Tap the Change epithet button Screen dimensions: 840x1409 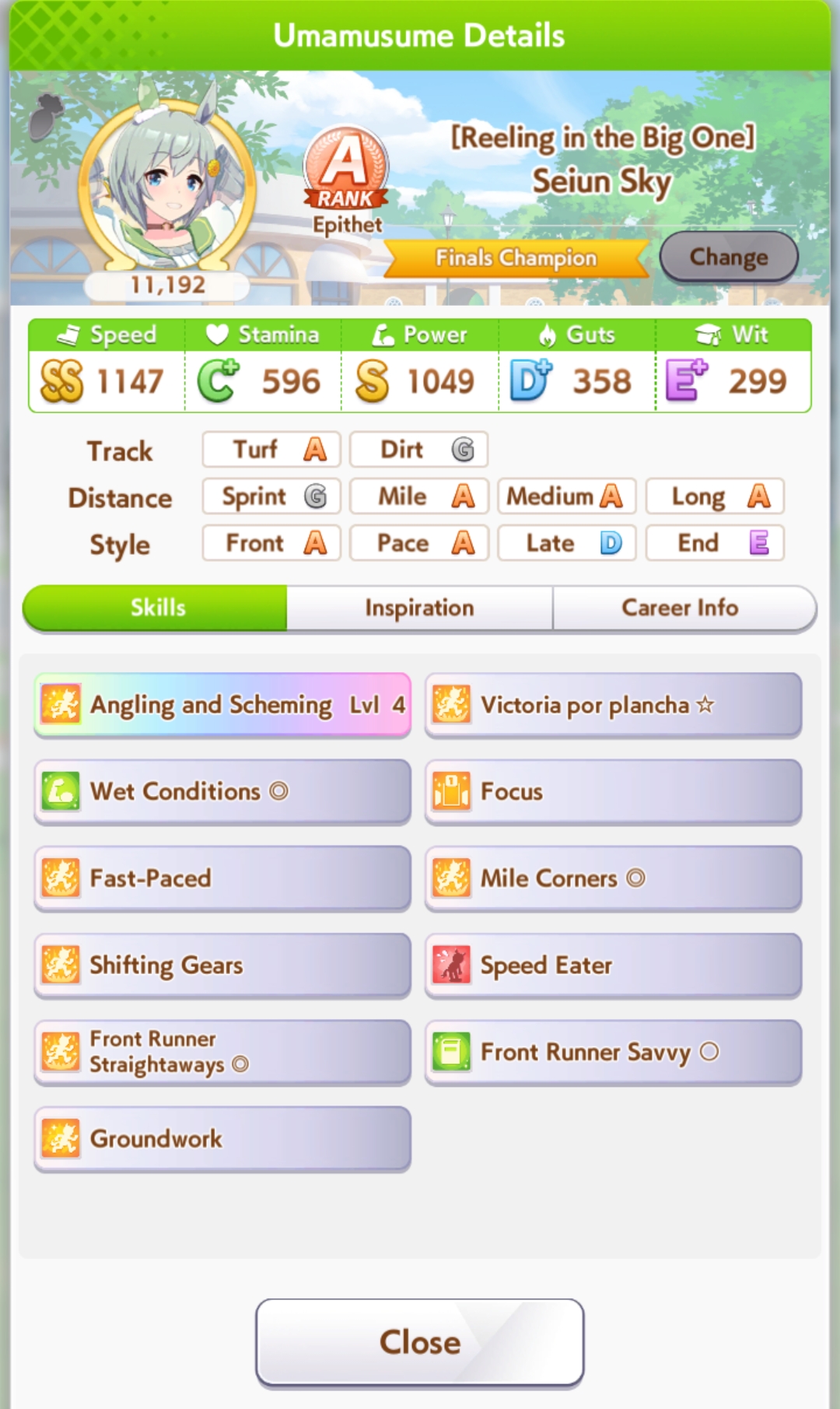(x=729, y=257)
